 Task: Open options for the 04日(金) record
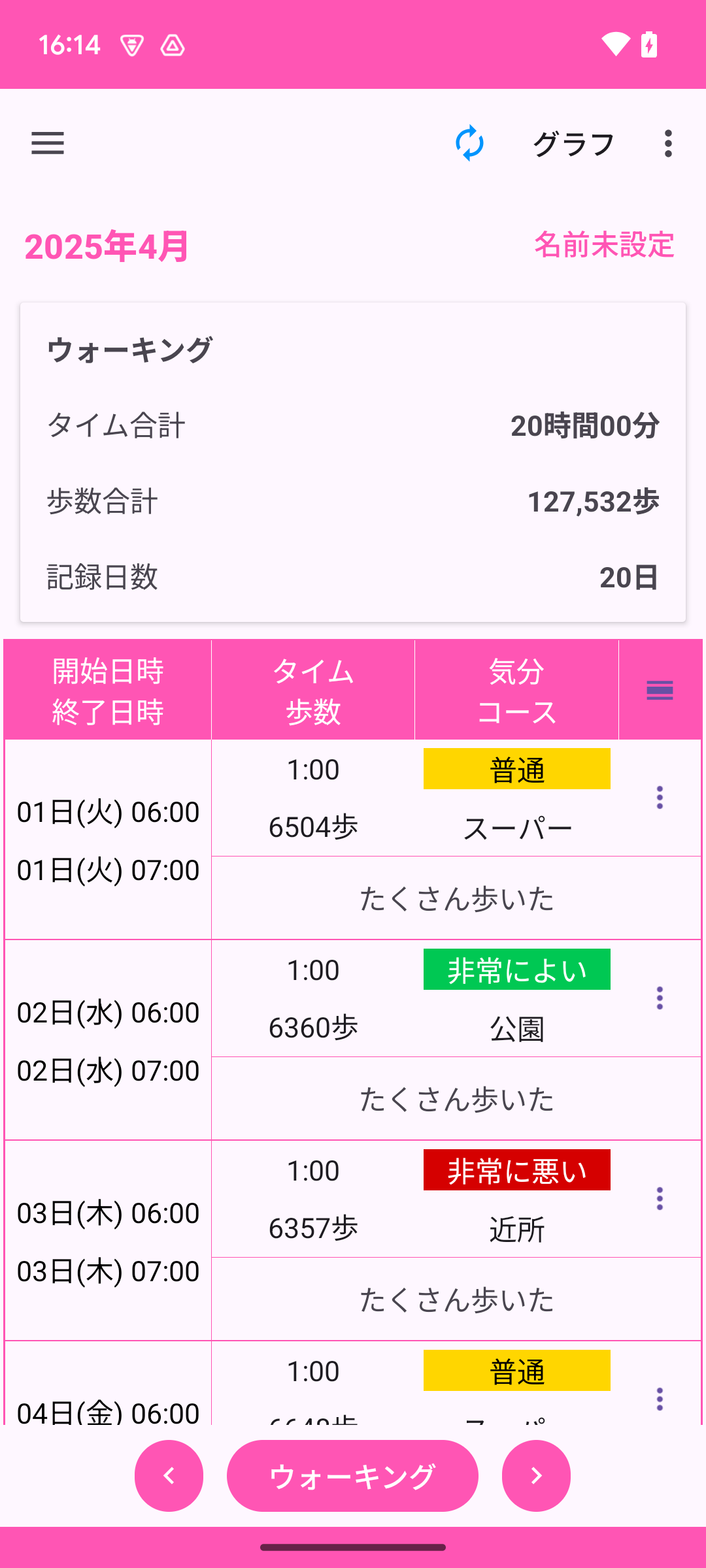660,1399
